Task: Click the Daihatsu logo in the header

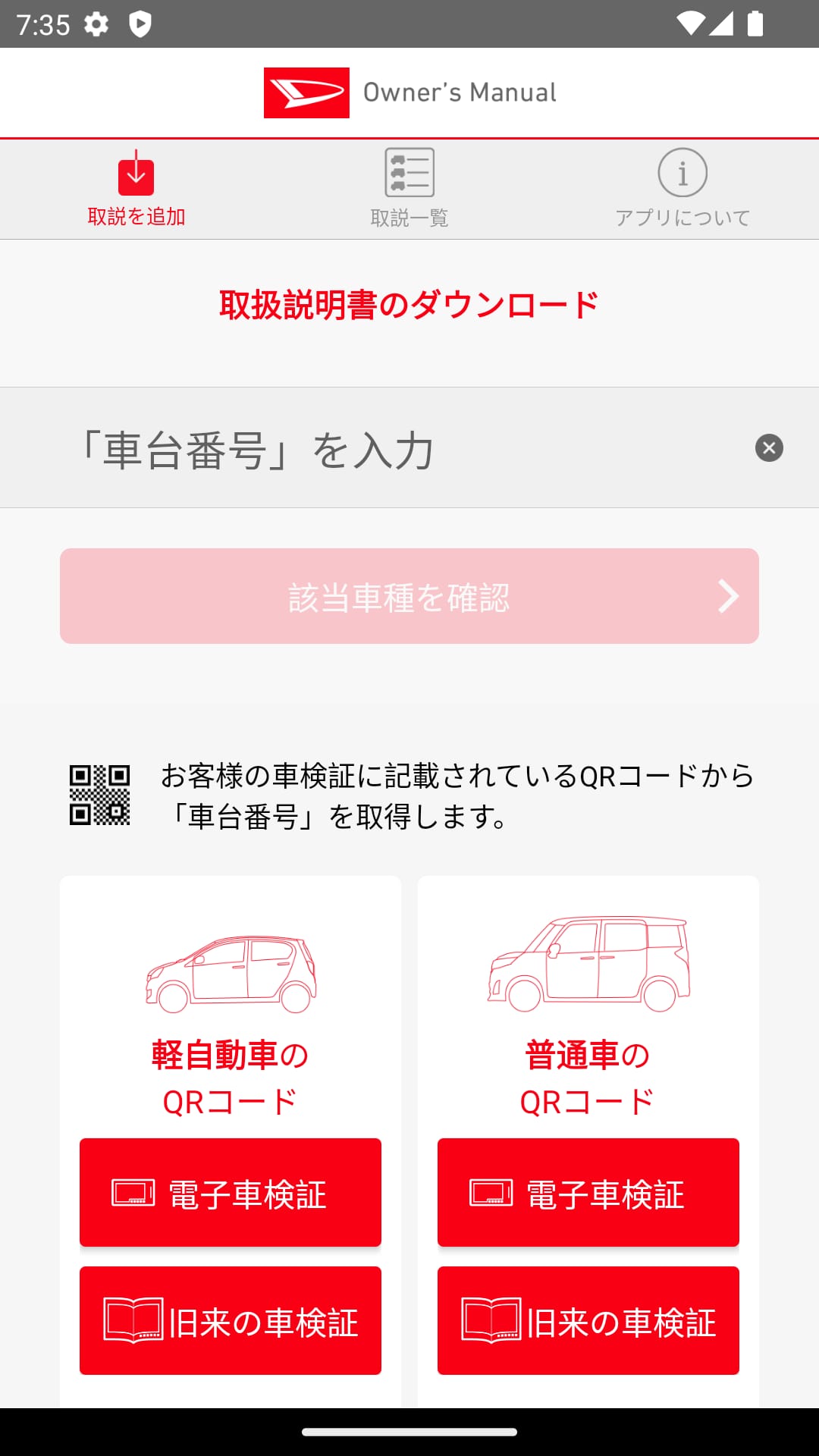Action: point(307,91)
